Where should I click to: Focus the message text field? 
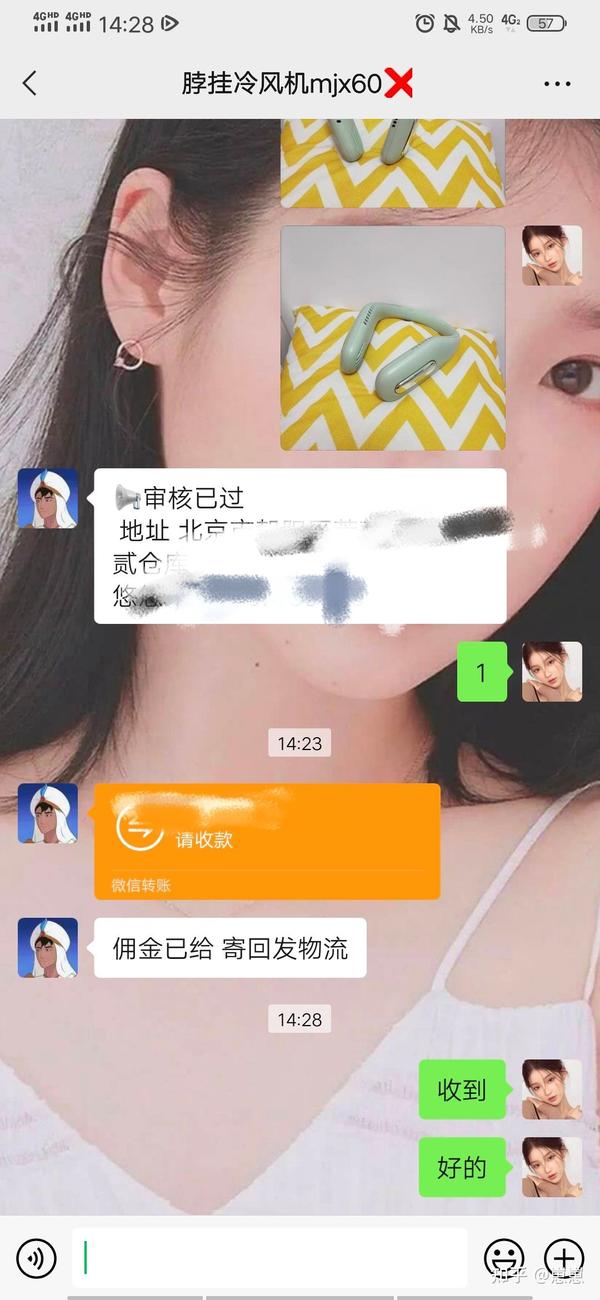tap(270, 1258)
